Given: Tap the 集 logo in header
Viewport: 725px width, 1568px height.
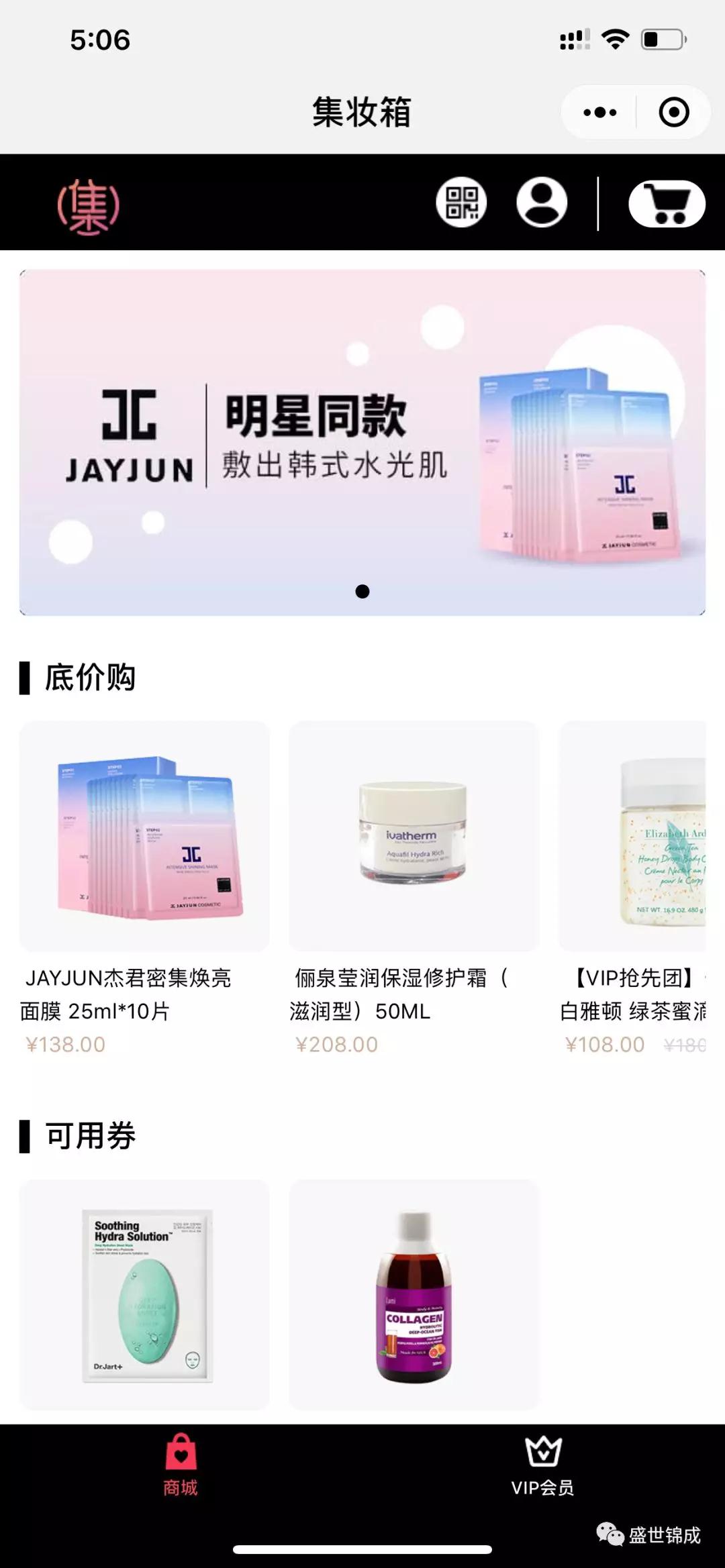Looking at the screenshot, I should tap(89, 206).
